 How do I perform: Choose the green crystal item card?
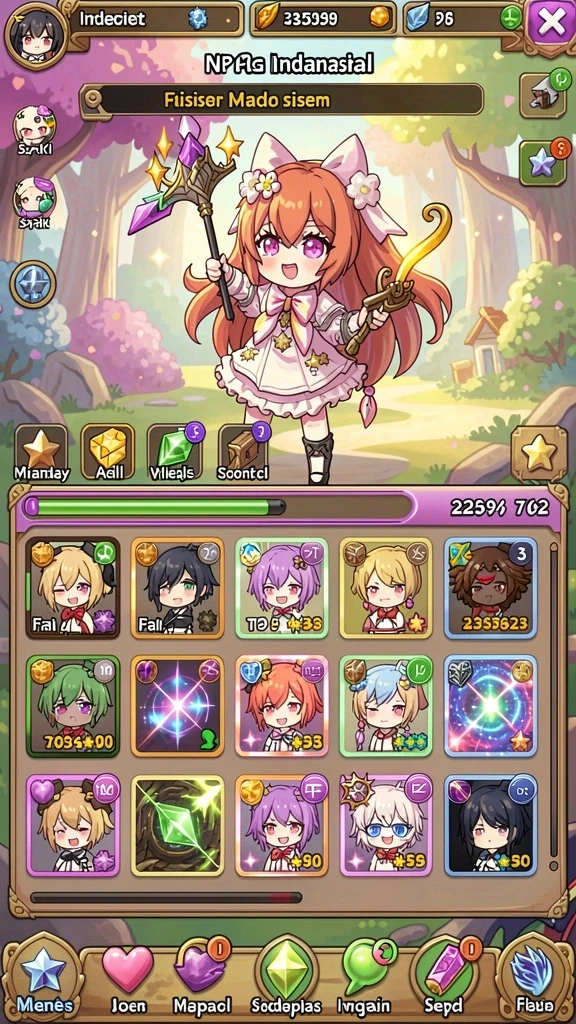pyautogui.click(x=177, y=825)
